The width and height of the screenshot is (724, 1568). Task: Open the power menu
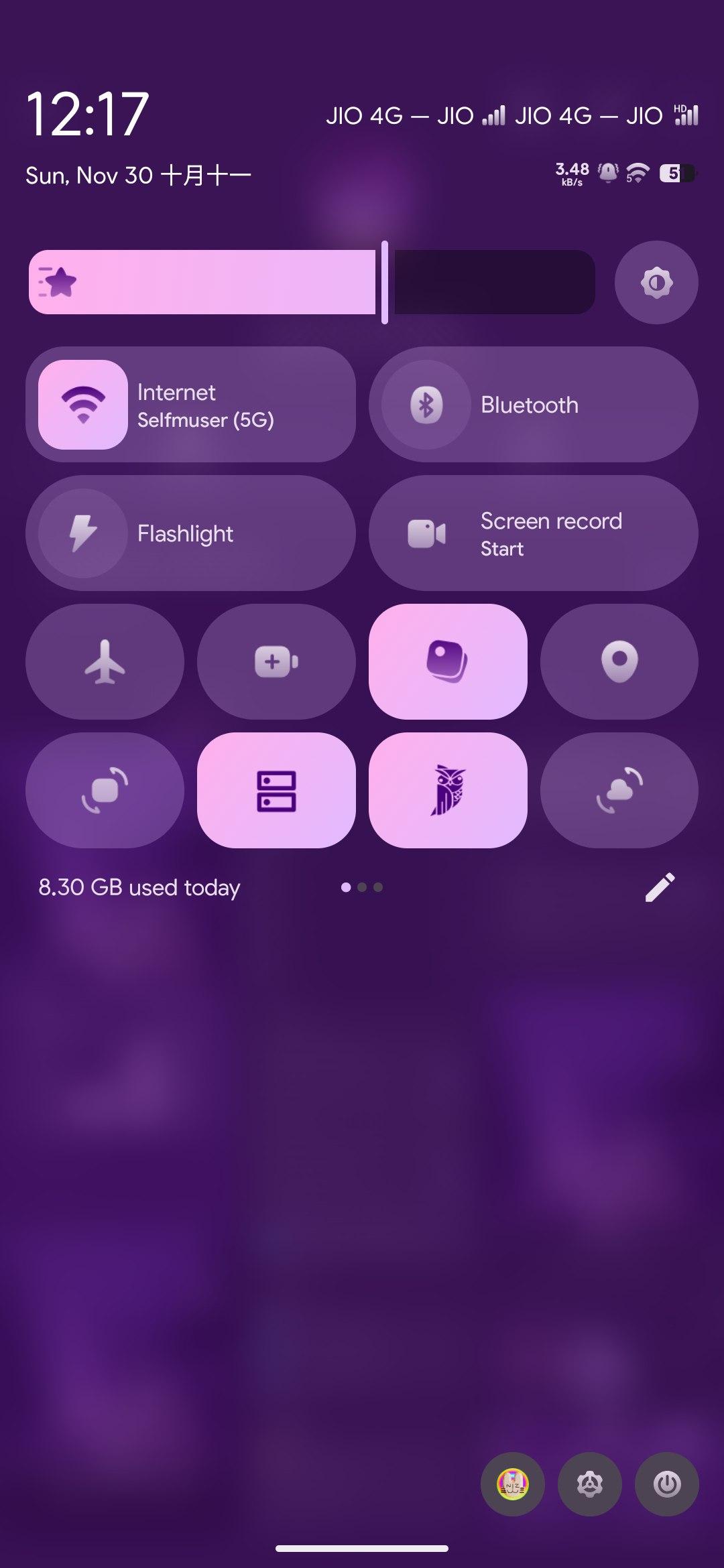[667, 1484]
